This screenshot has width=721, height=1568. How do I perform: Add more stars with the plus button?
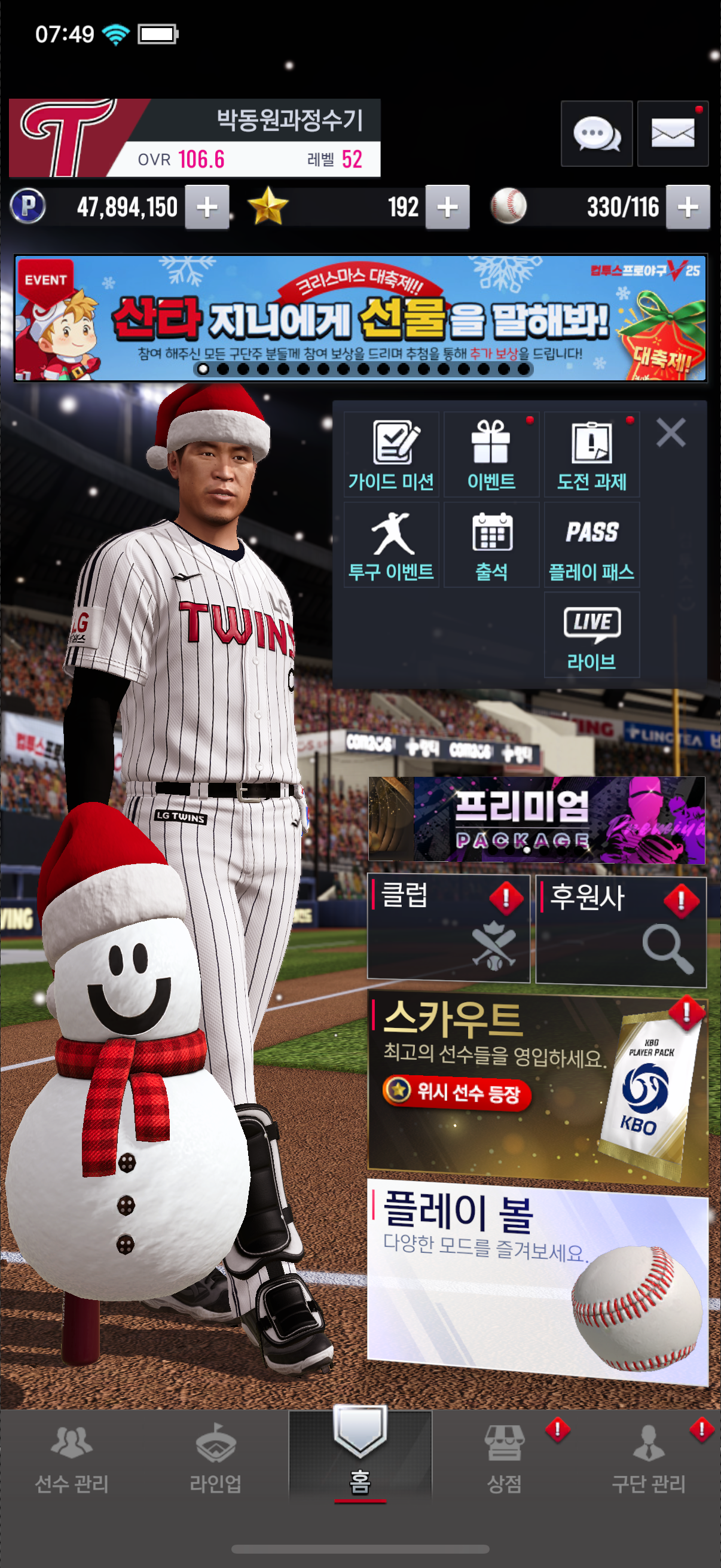click(447, 207)
